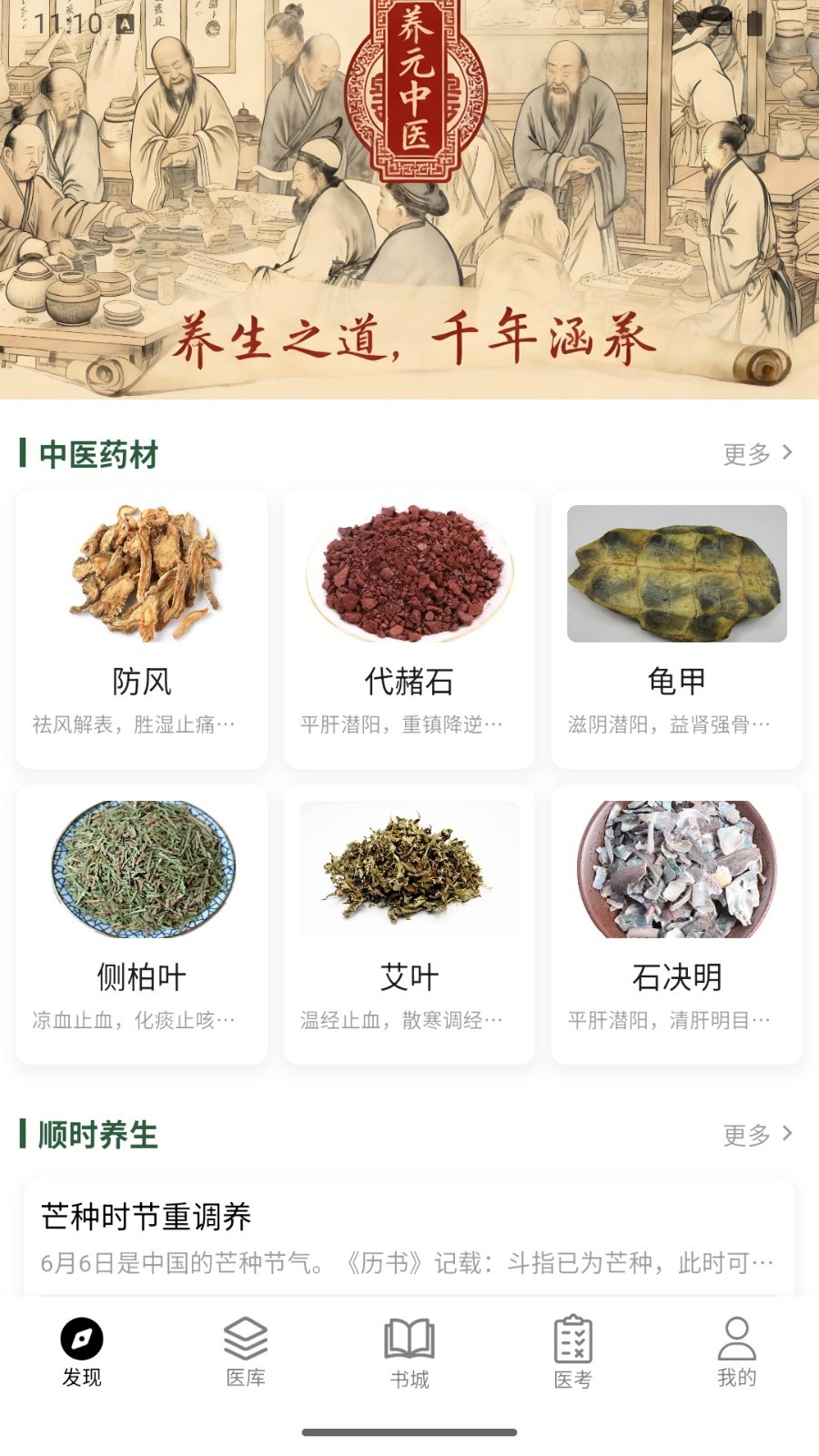View details for 龟甲

677,628
